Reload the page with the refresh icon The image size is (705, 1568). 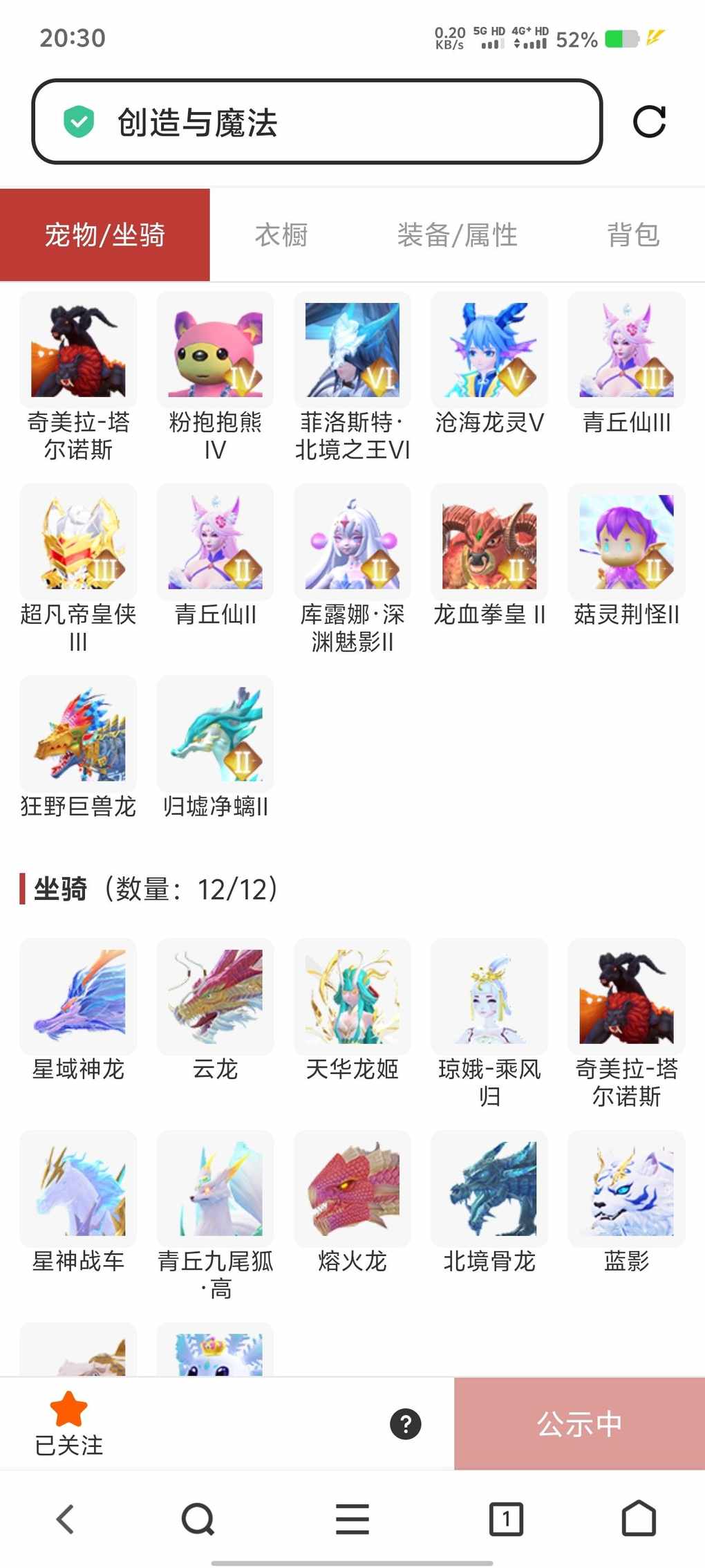[649, 122]
